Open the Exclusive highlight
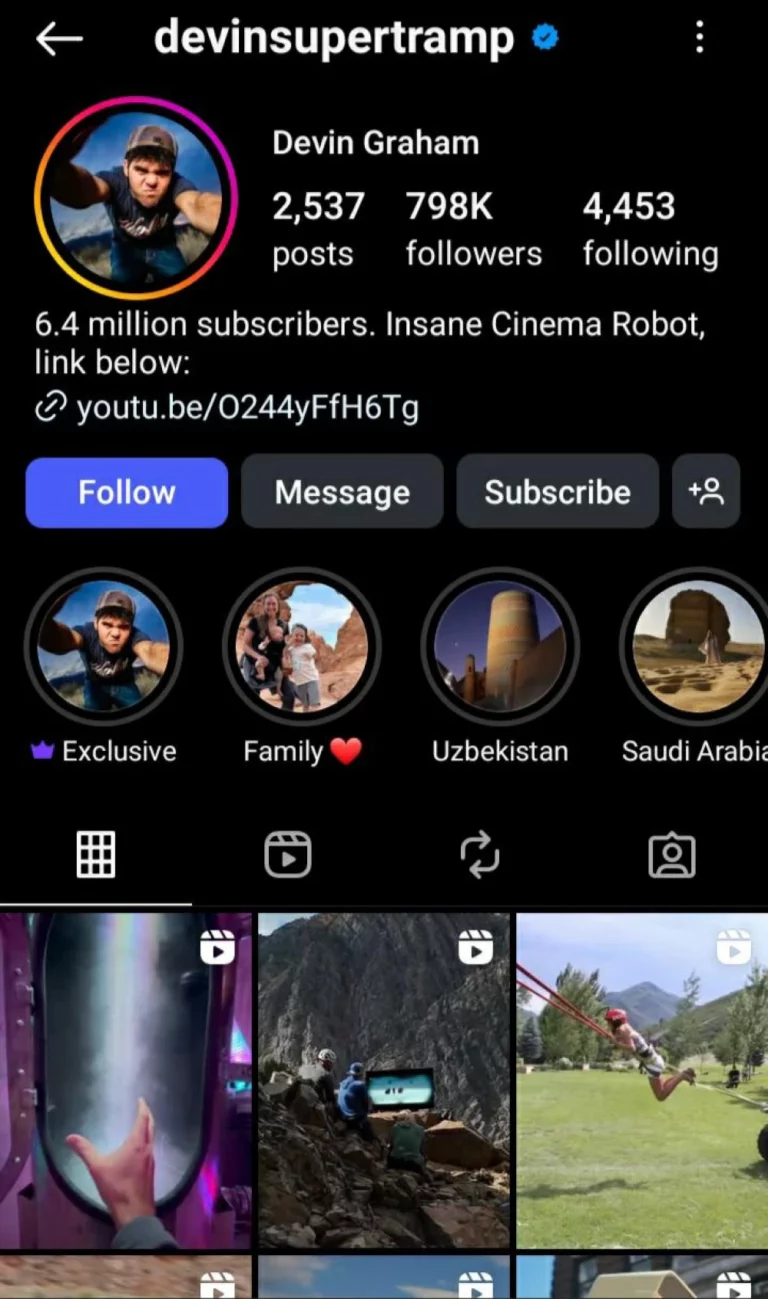Screen dimensions: 768x1299 pos(103,646)
